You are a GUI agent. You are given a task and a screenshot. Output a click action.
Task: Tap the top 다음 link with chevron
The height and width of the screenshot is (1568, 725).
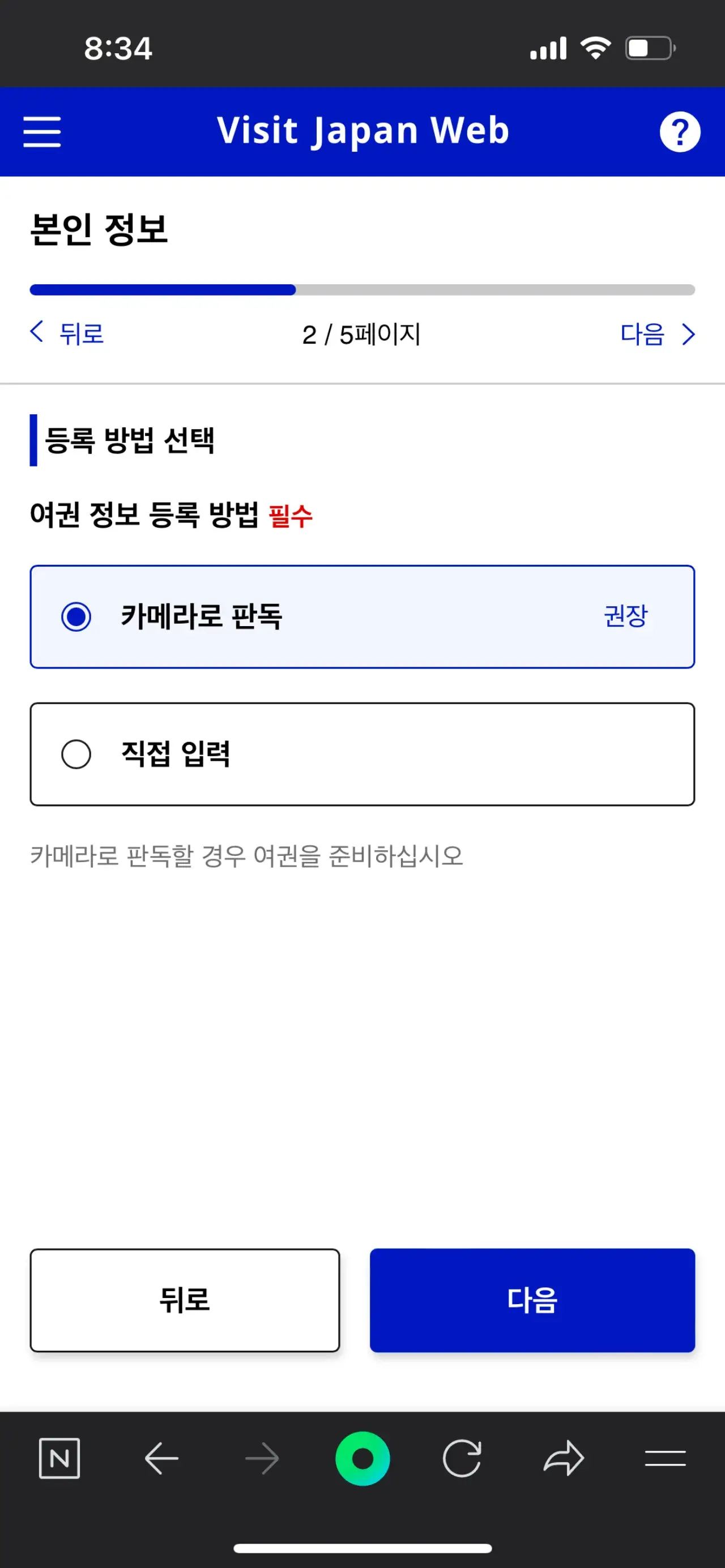[x=658, y=333]
